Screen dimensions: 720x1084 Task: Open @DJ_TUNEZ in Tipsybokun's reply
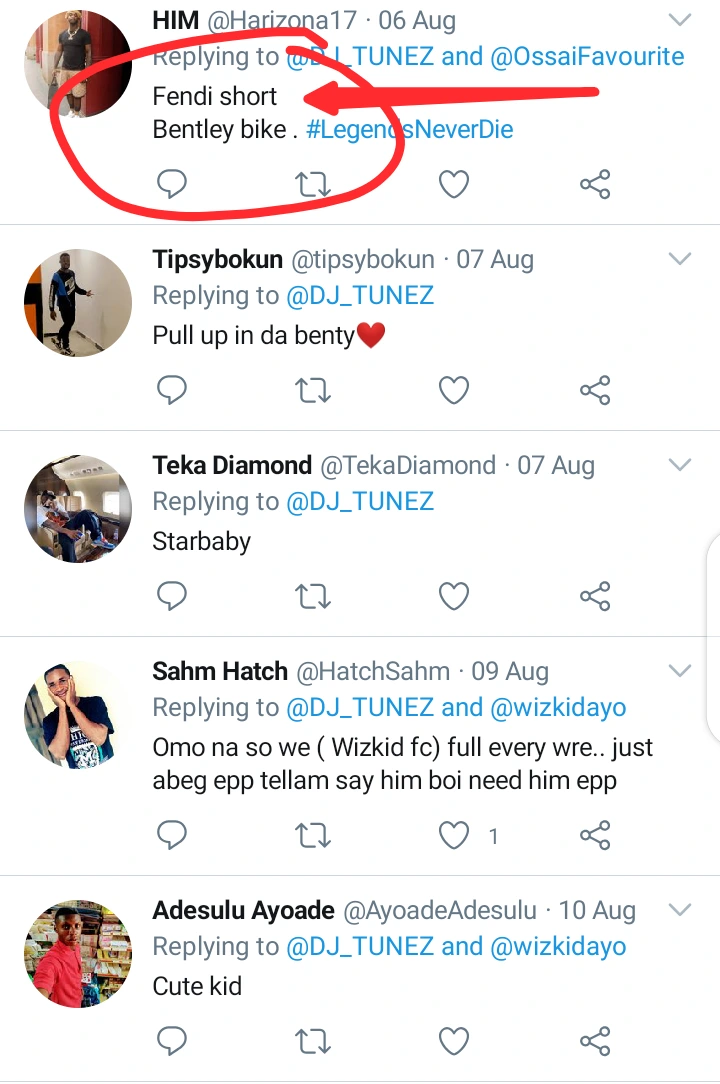point(360,296)
